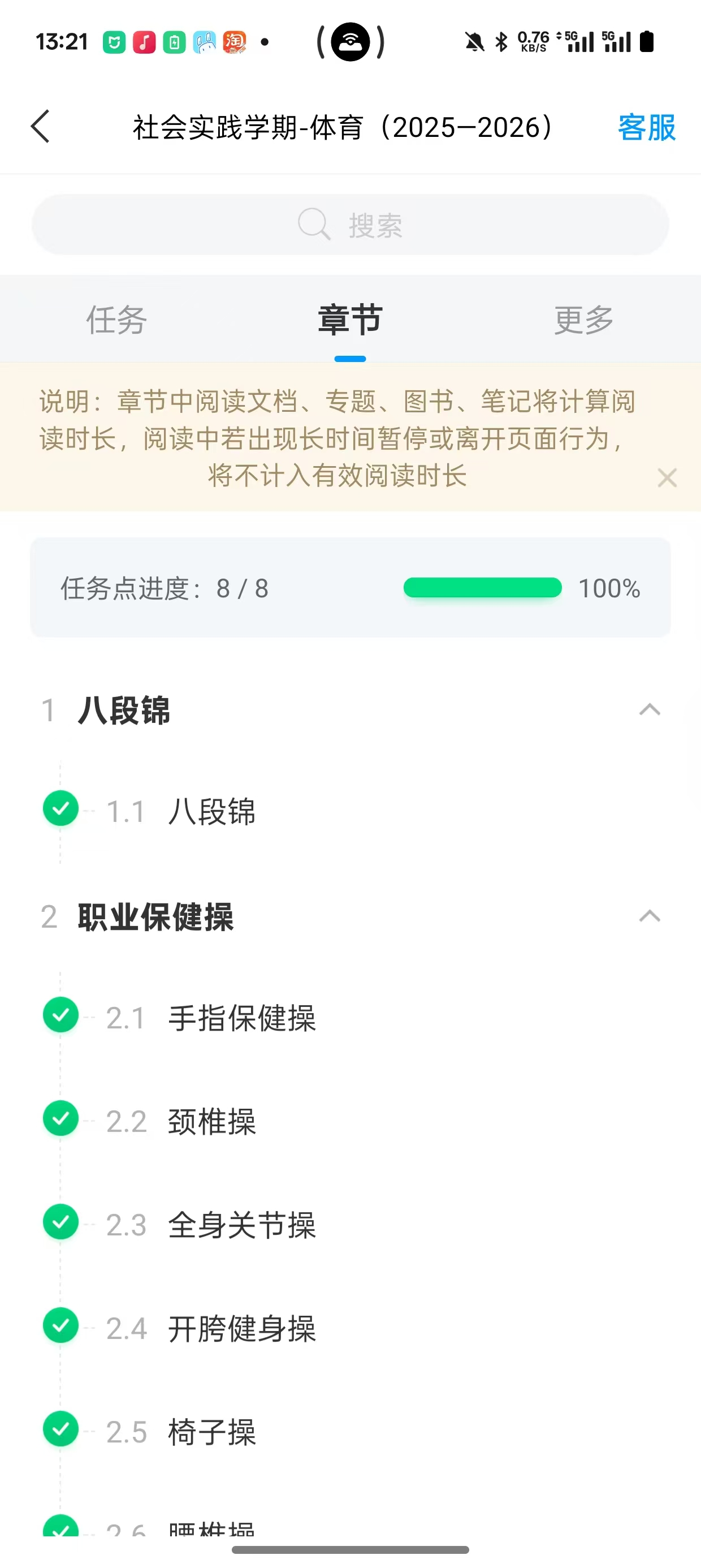Switch to the 更多 tab
The image size is (701, 1568).
pos(583,320)
